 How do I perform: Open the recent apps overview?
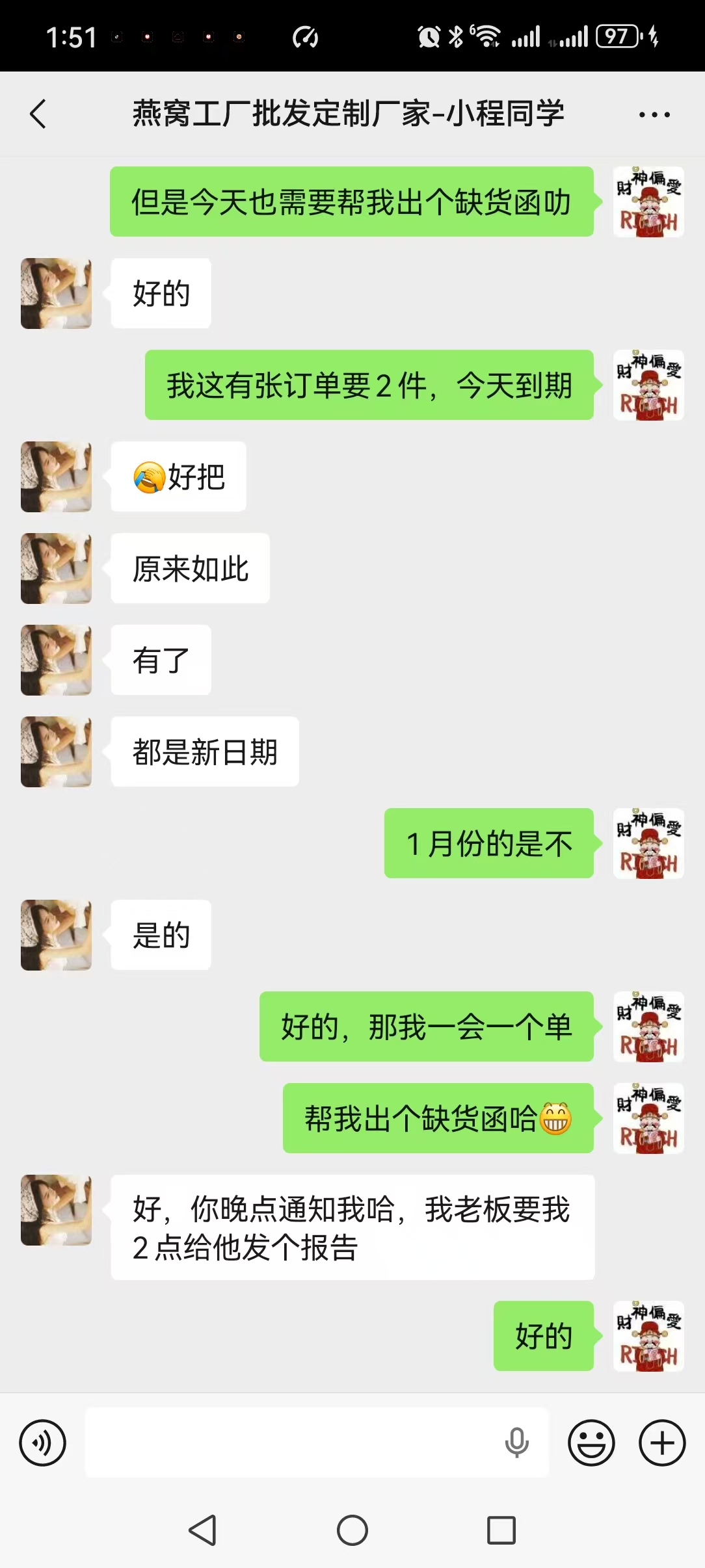click(501, 1530)
